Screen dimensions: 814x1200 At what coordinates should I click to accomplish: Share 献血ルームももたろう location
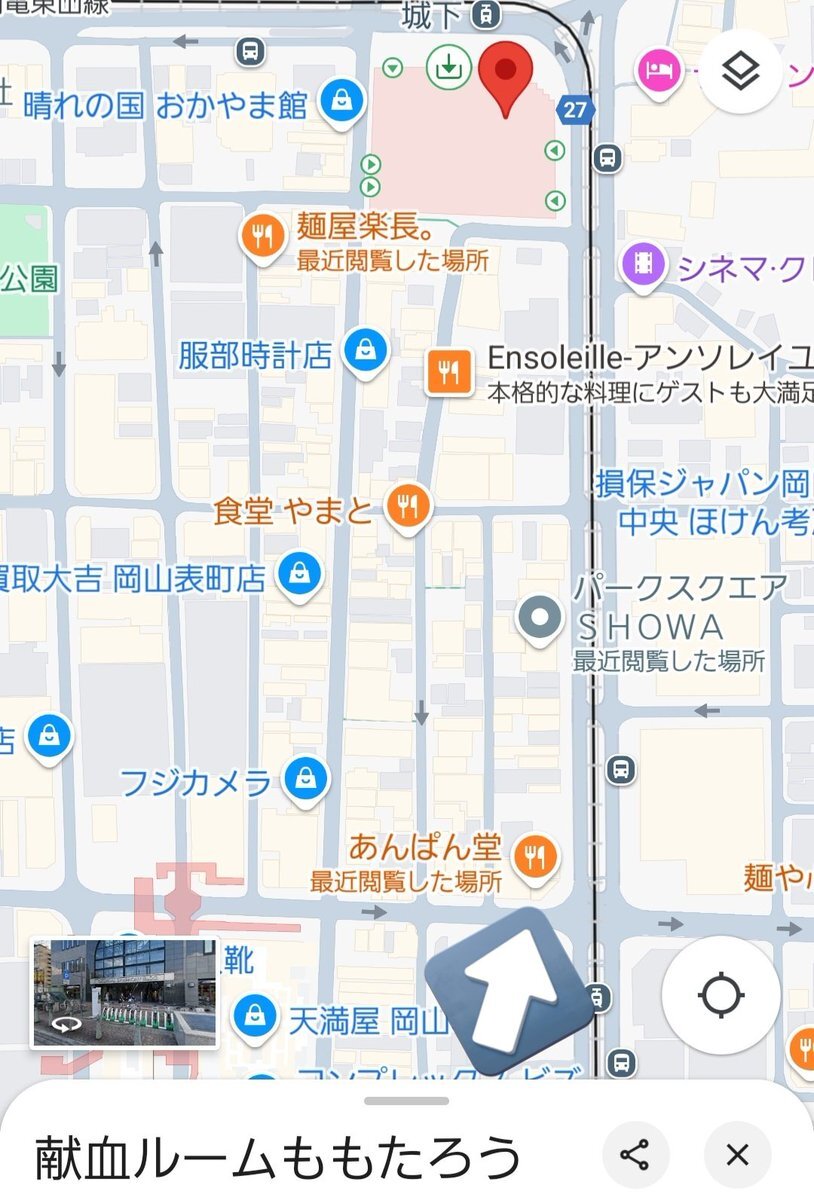click(x=635, y=1156)
